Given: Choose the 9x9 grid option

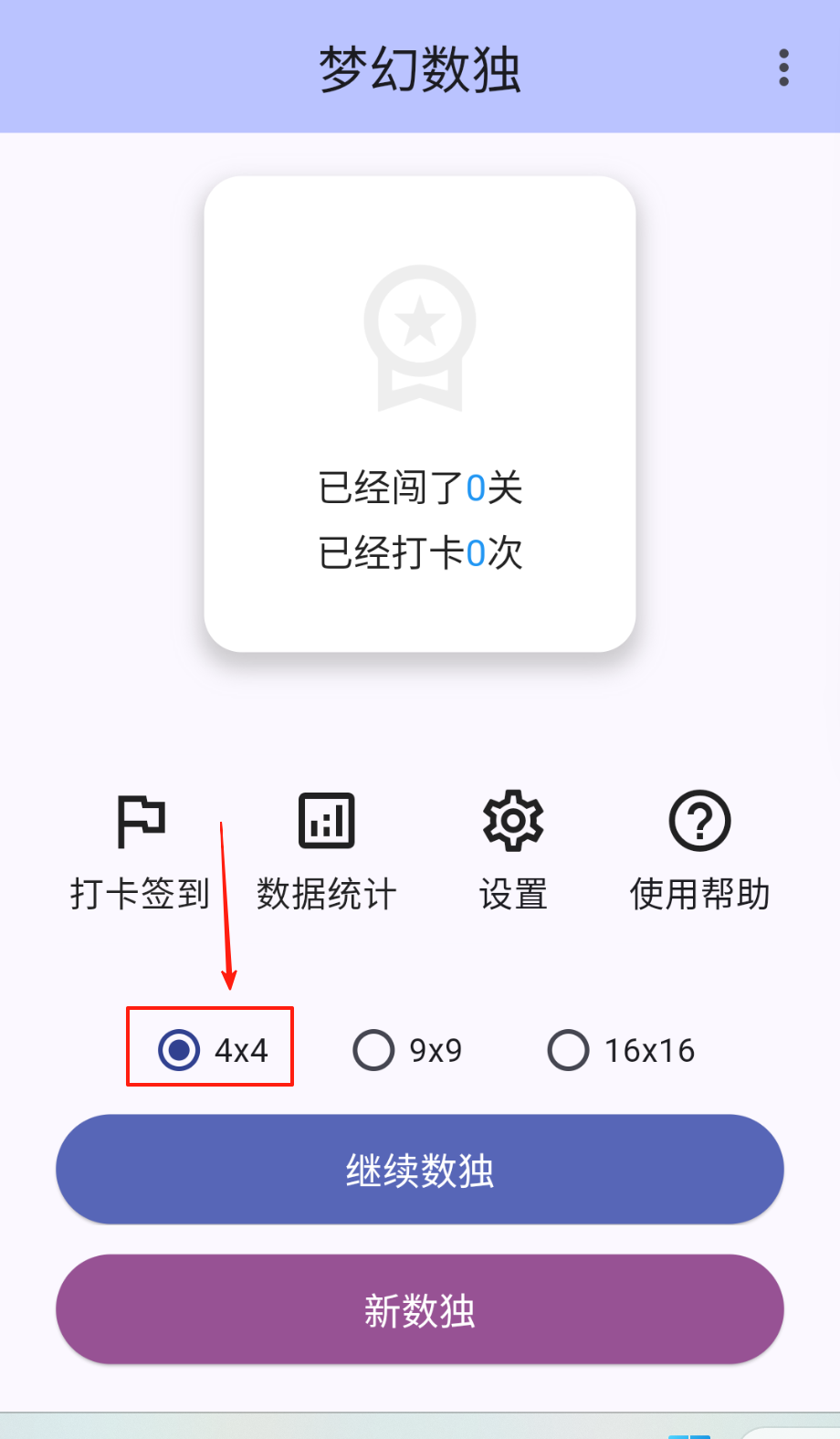Looking at the screenshot, I should pos(374,1050).
